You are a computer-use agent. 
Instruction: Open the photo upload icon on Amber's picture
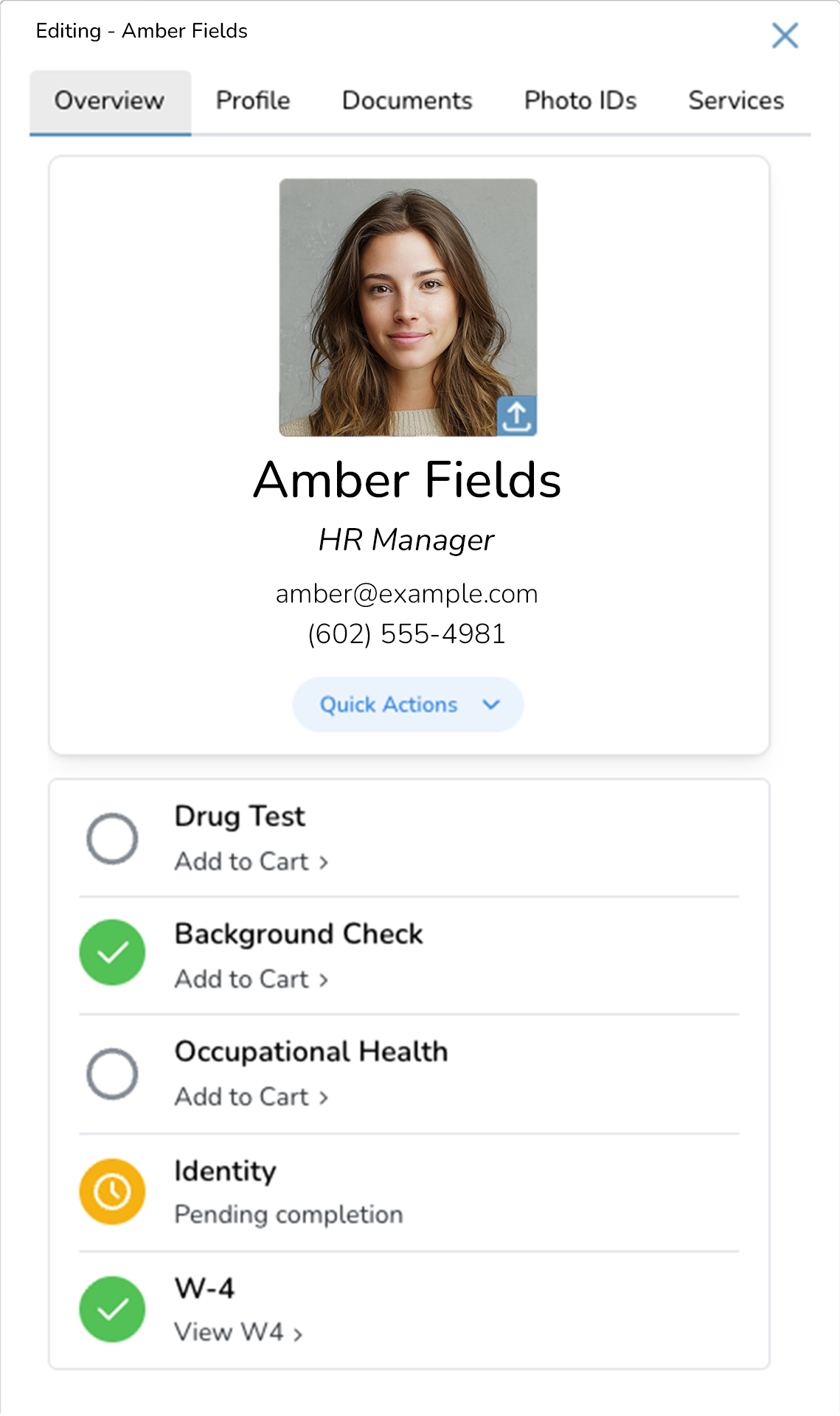[516, 417]
